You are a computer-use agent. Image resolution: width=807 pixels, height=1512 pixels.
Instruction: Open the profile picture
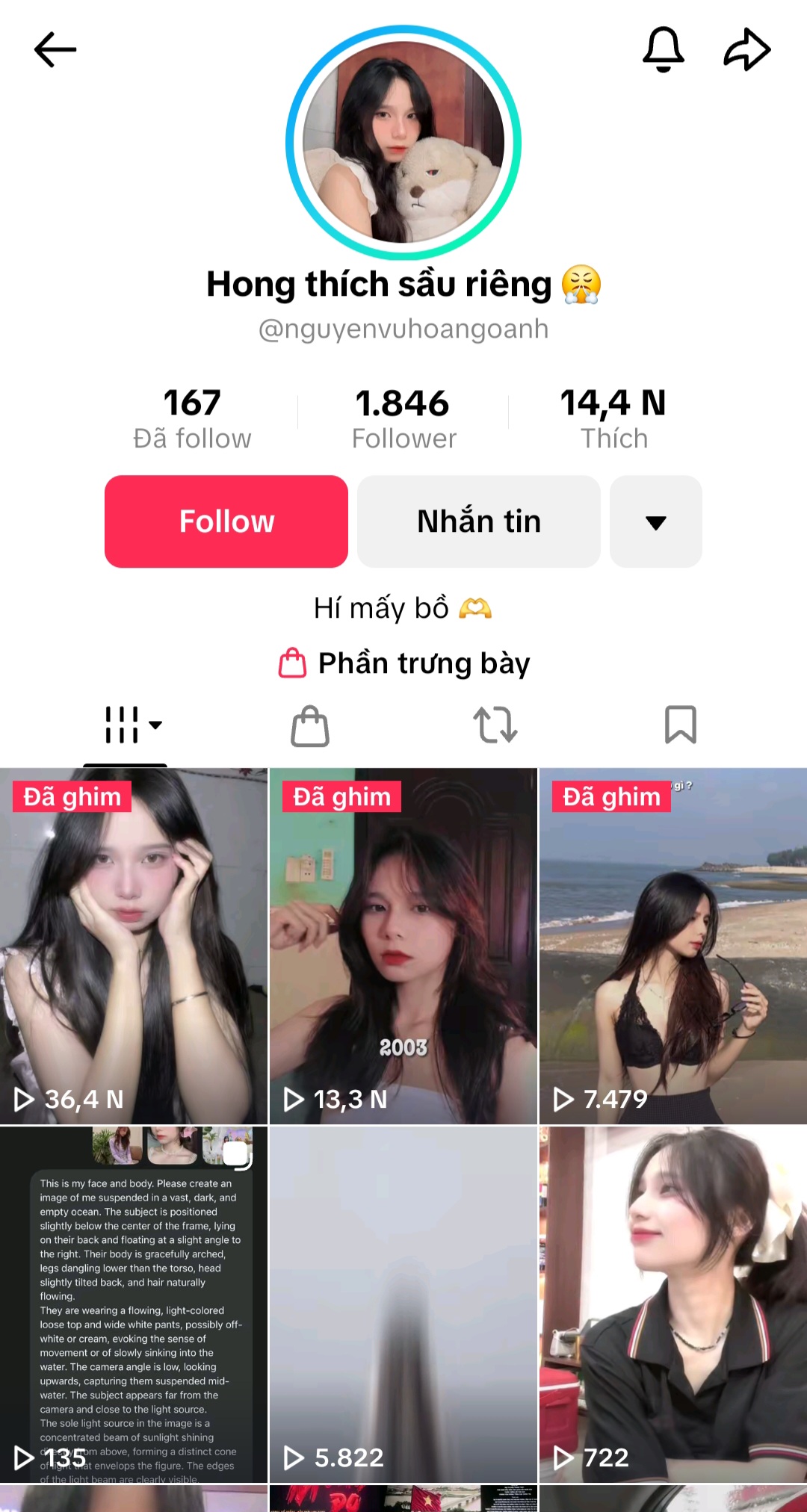coord(403,143)
